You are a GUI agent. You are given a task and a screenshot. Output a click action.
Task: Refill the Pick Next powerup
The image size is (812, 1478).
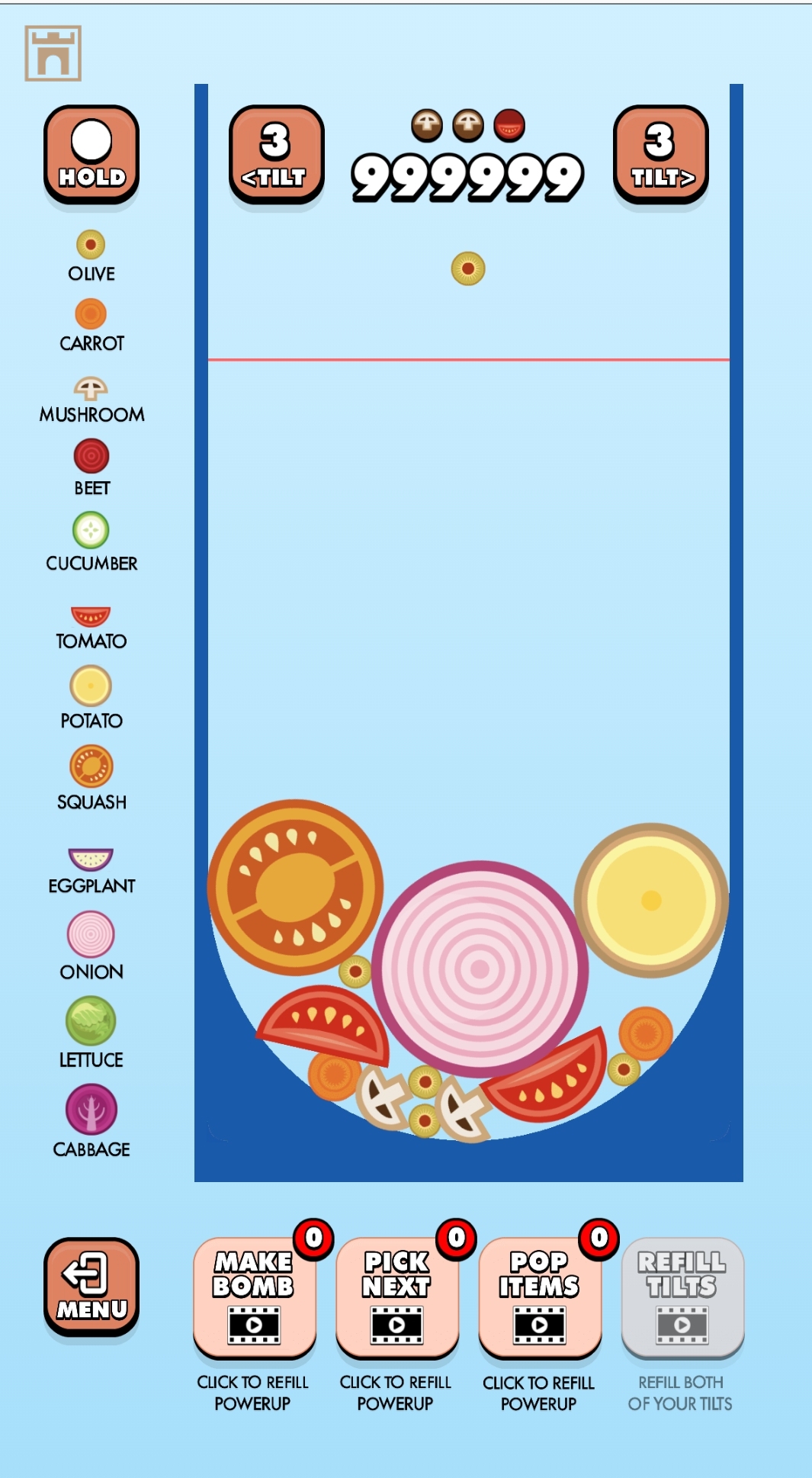click(396, 1297)
